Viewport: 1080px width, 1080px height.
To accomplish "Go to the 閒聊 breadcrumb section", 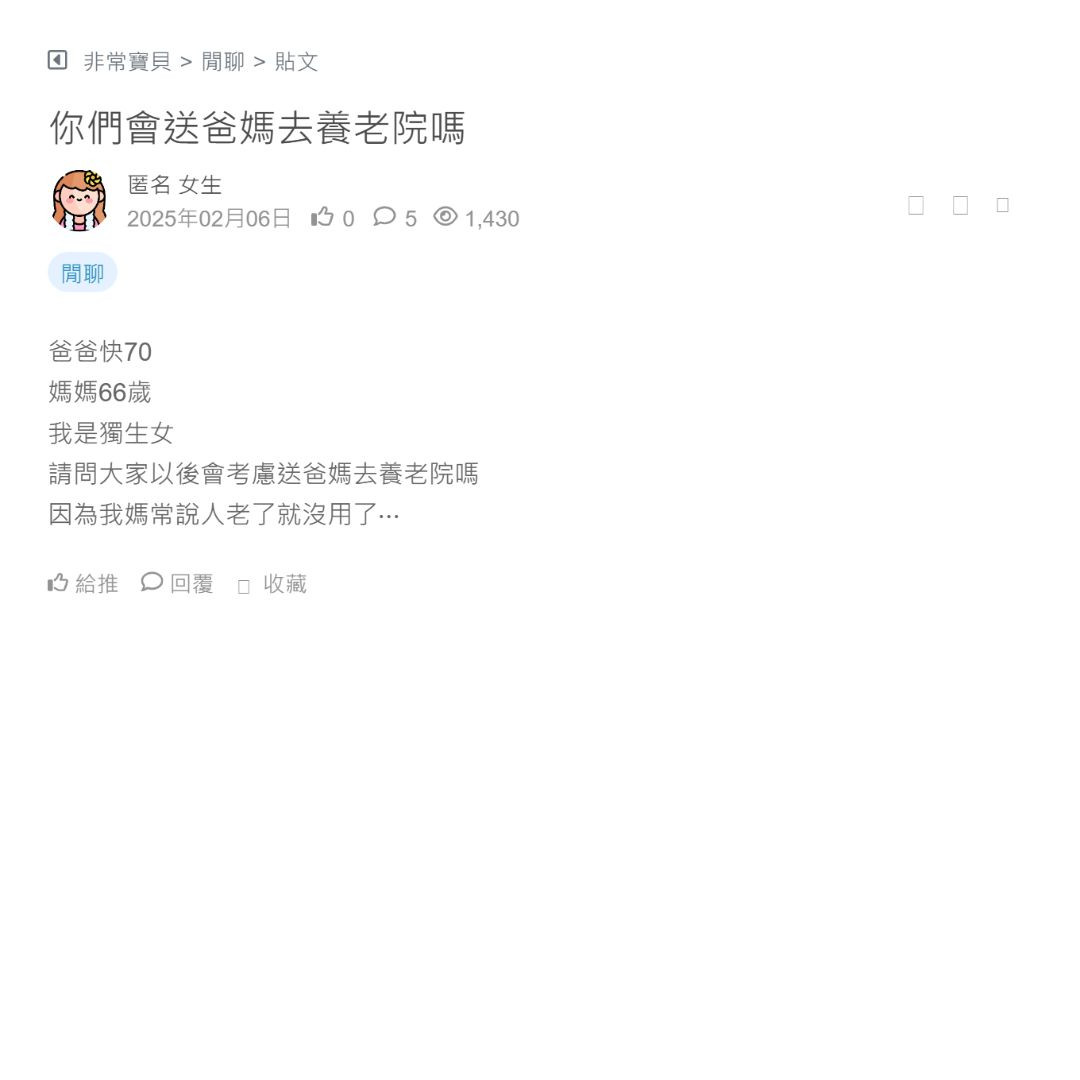I will (x=223, y=62).
